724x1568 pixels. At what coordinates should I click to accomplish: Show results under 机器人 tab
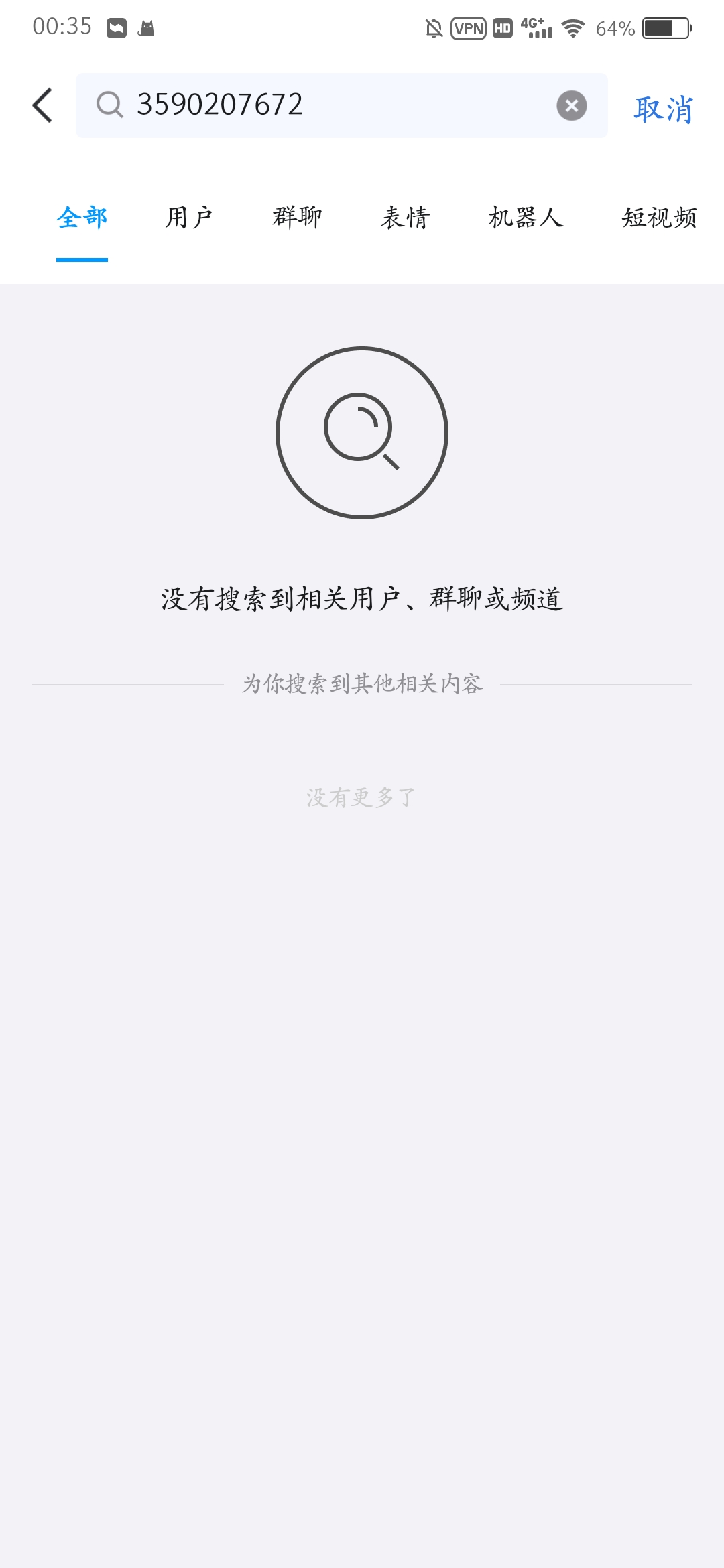pos(526,218)
